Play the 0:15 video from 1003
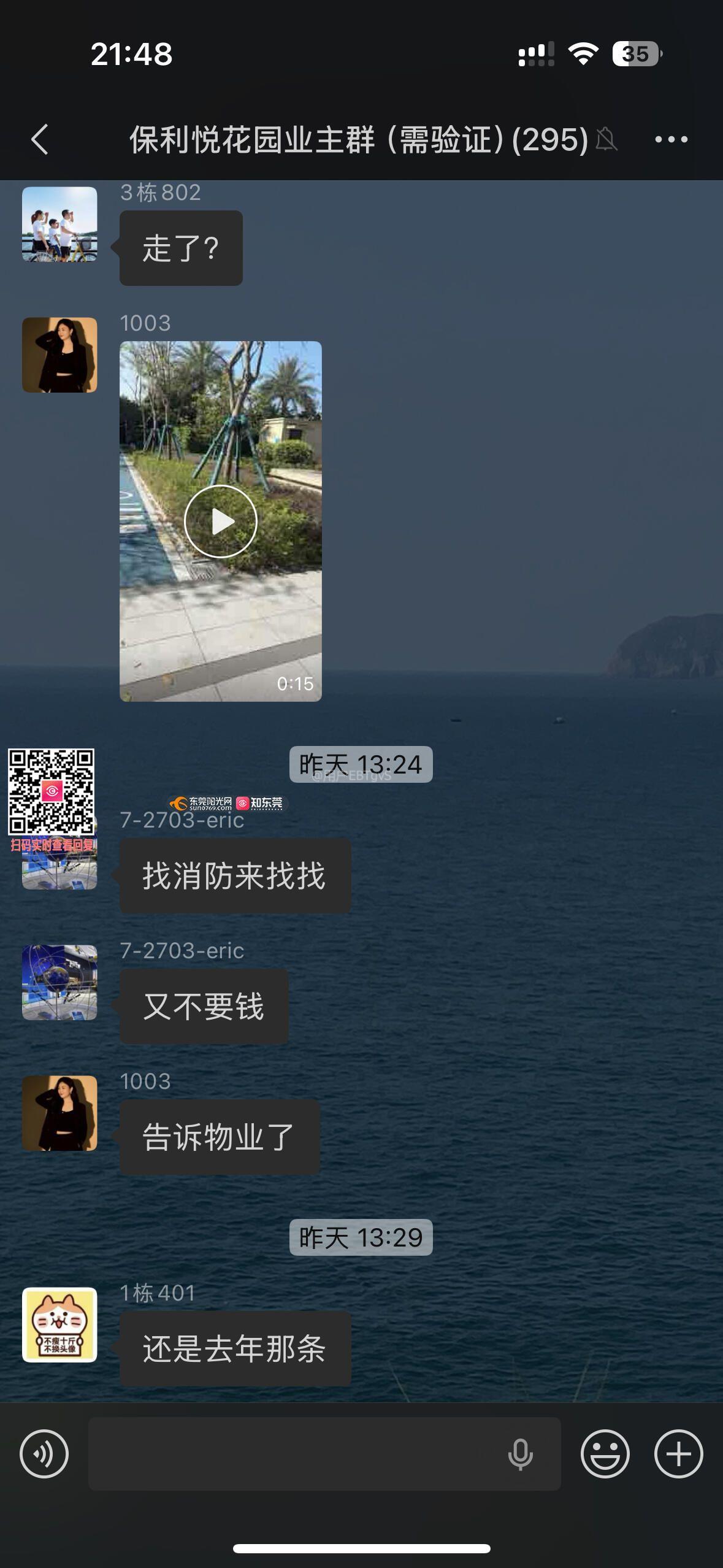723x1568 pixels. (x=221, y=521)
